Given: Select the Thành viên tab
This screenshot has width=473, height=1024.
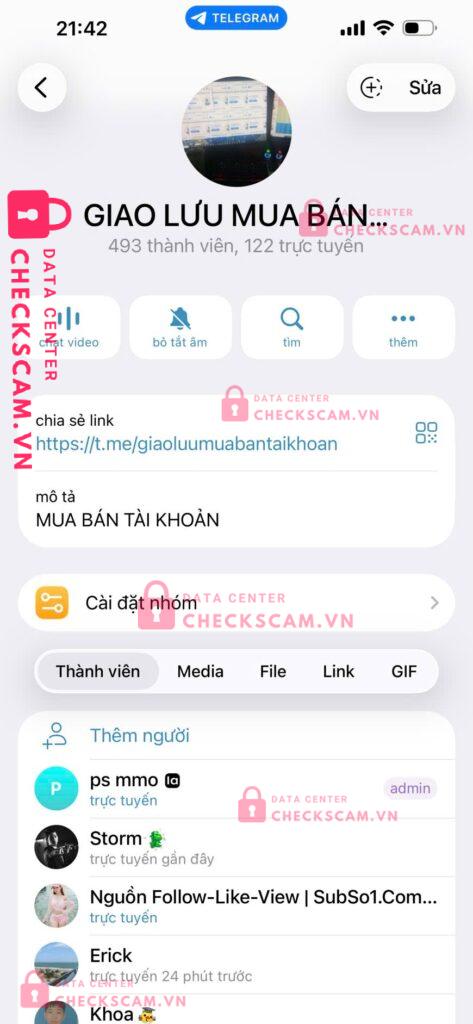Looking at the screenshot, I should (x=98, y=671).
